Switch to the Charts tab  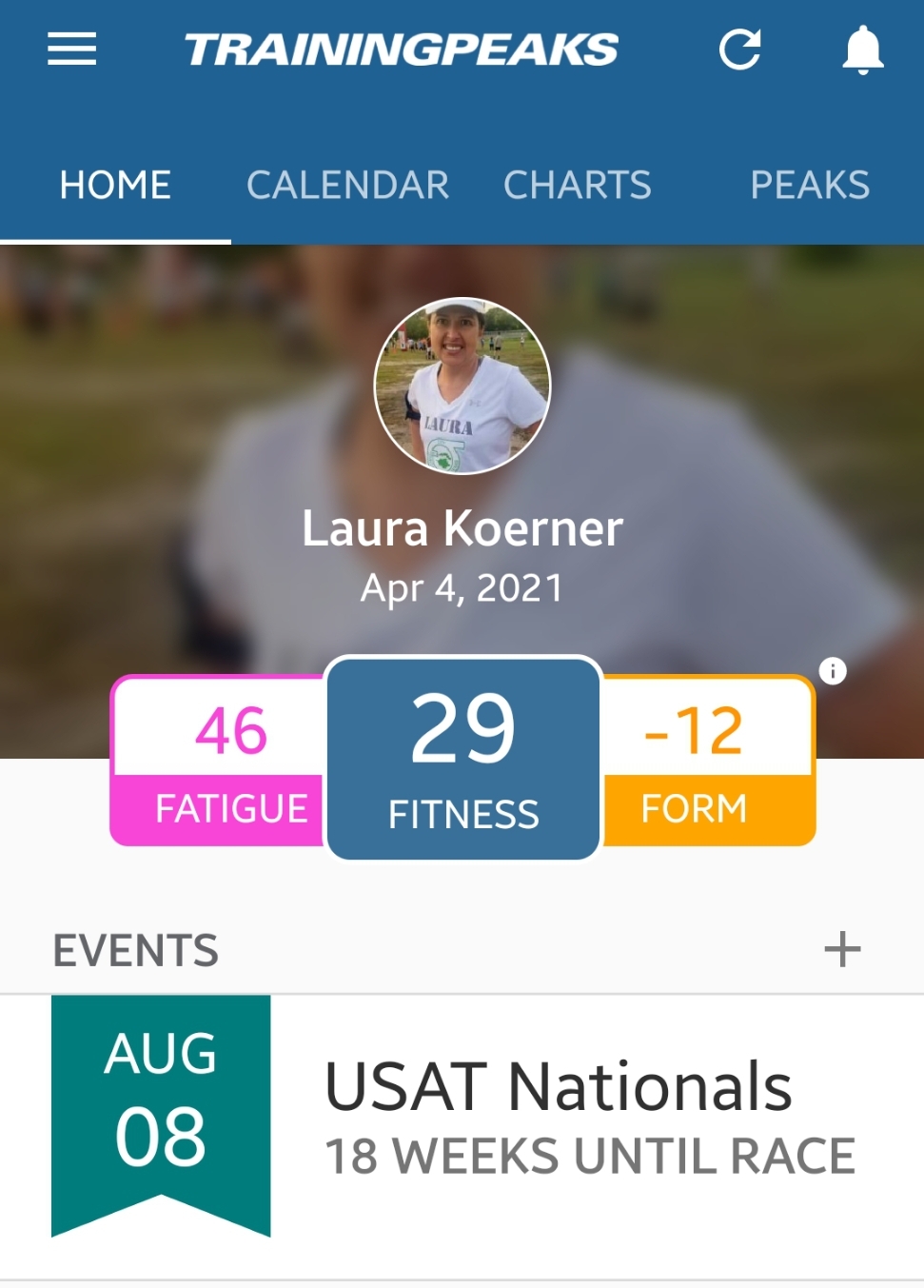point(577,185)
